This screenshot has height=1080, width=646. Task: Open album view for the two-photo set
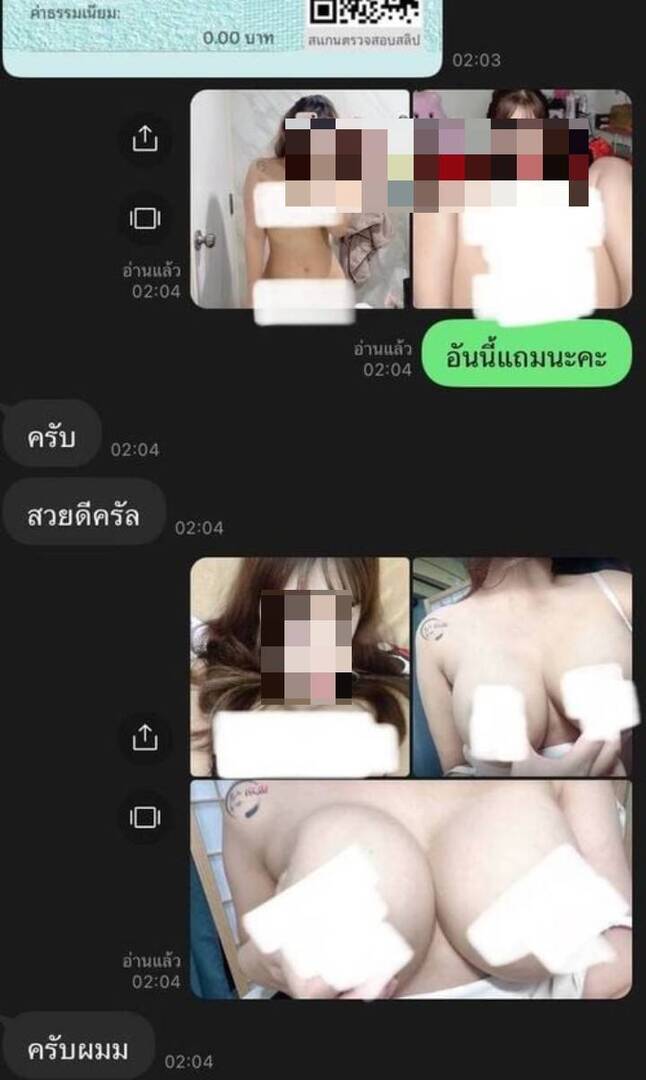coord(145,218)
